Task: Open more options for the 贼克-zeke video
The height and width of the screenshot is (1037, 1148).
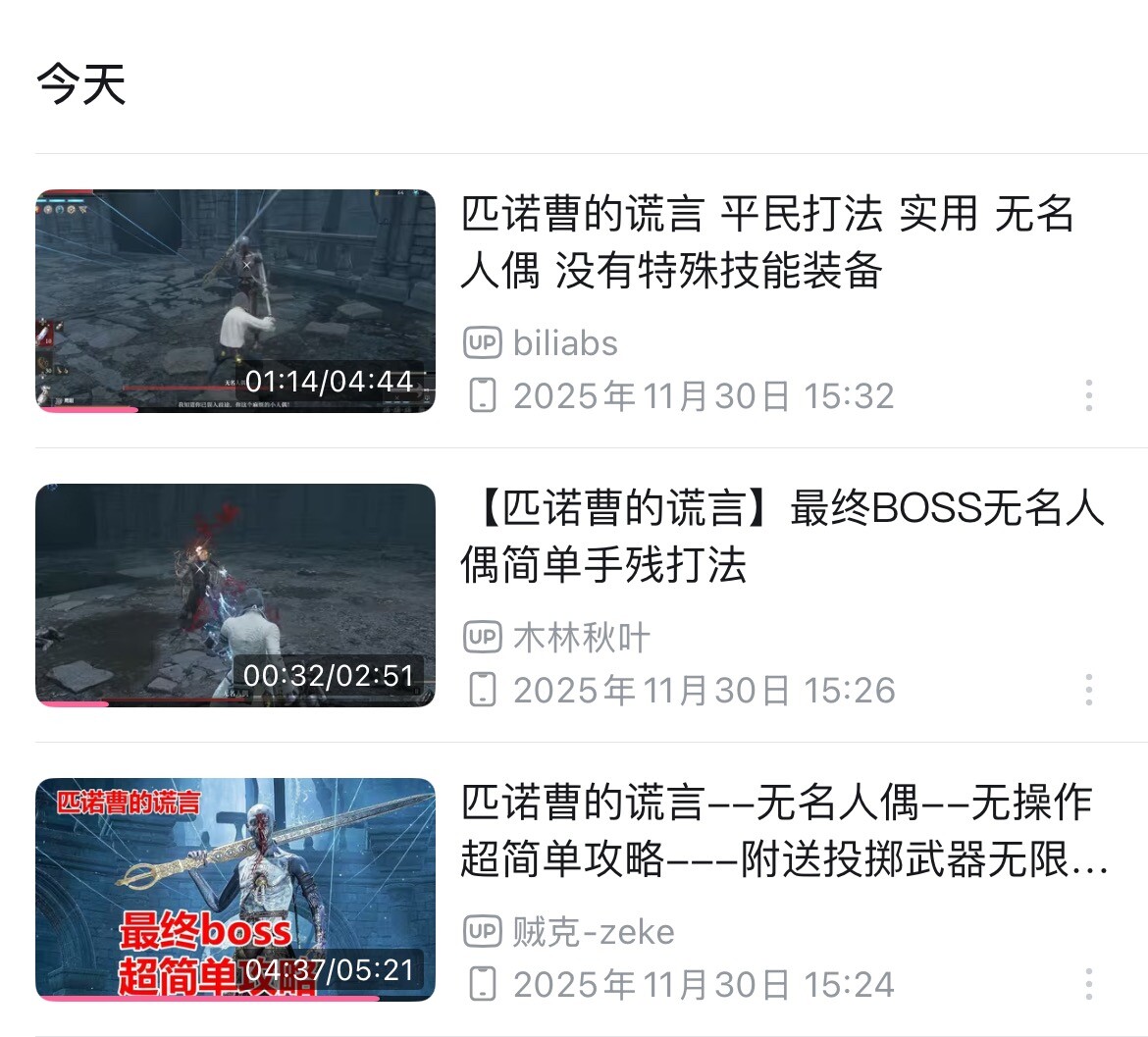Action: [1088, 984]
